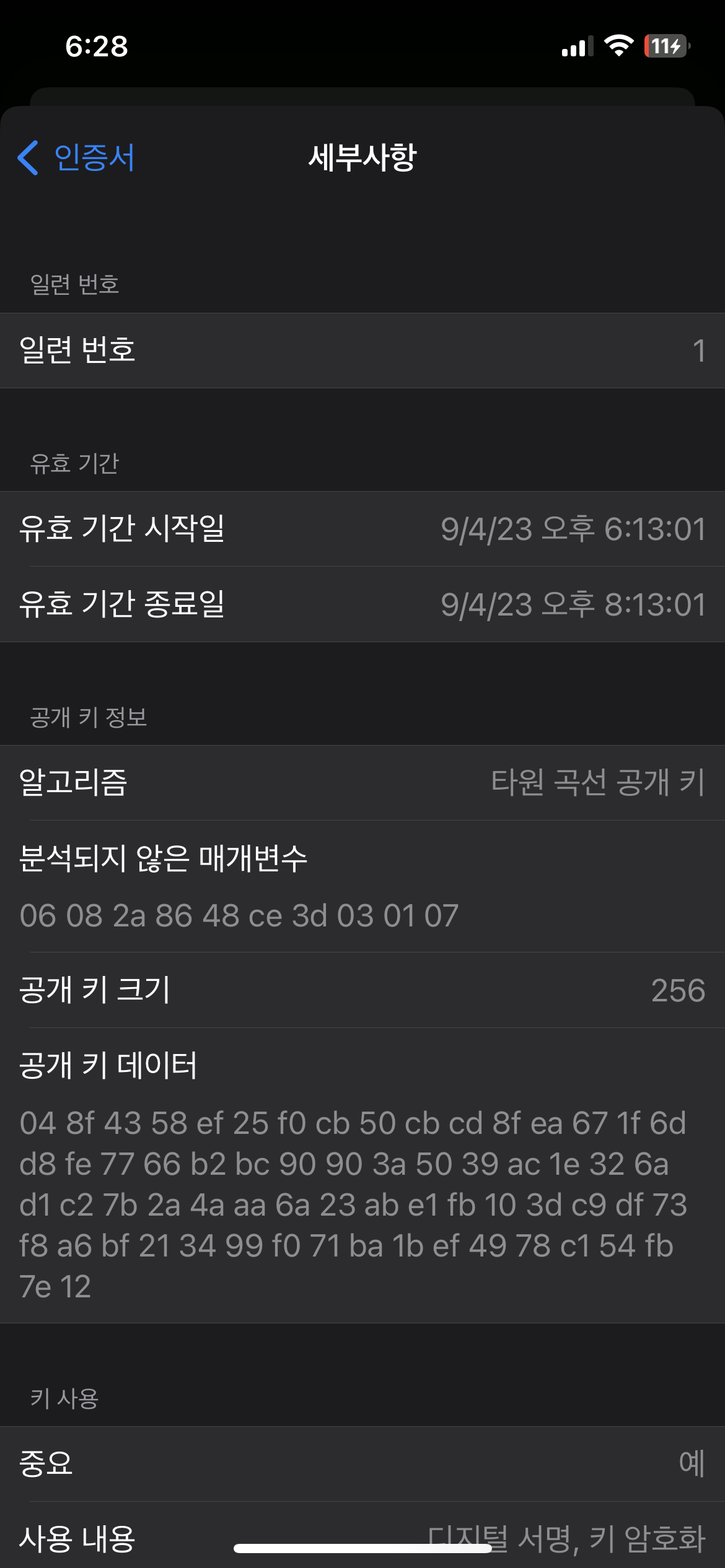Go back to 인증서 screen
This screenshot has width=725, height=1568.
pyautogui.click(x=76, y=157)
